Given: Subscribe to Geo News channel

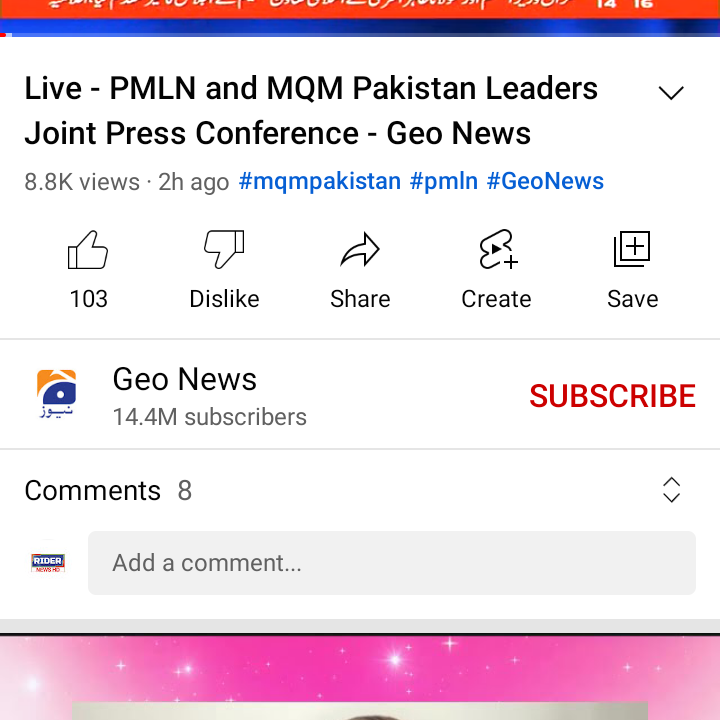Looking at the screenshot, I should (x=612, y=396).
